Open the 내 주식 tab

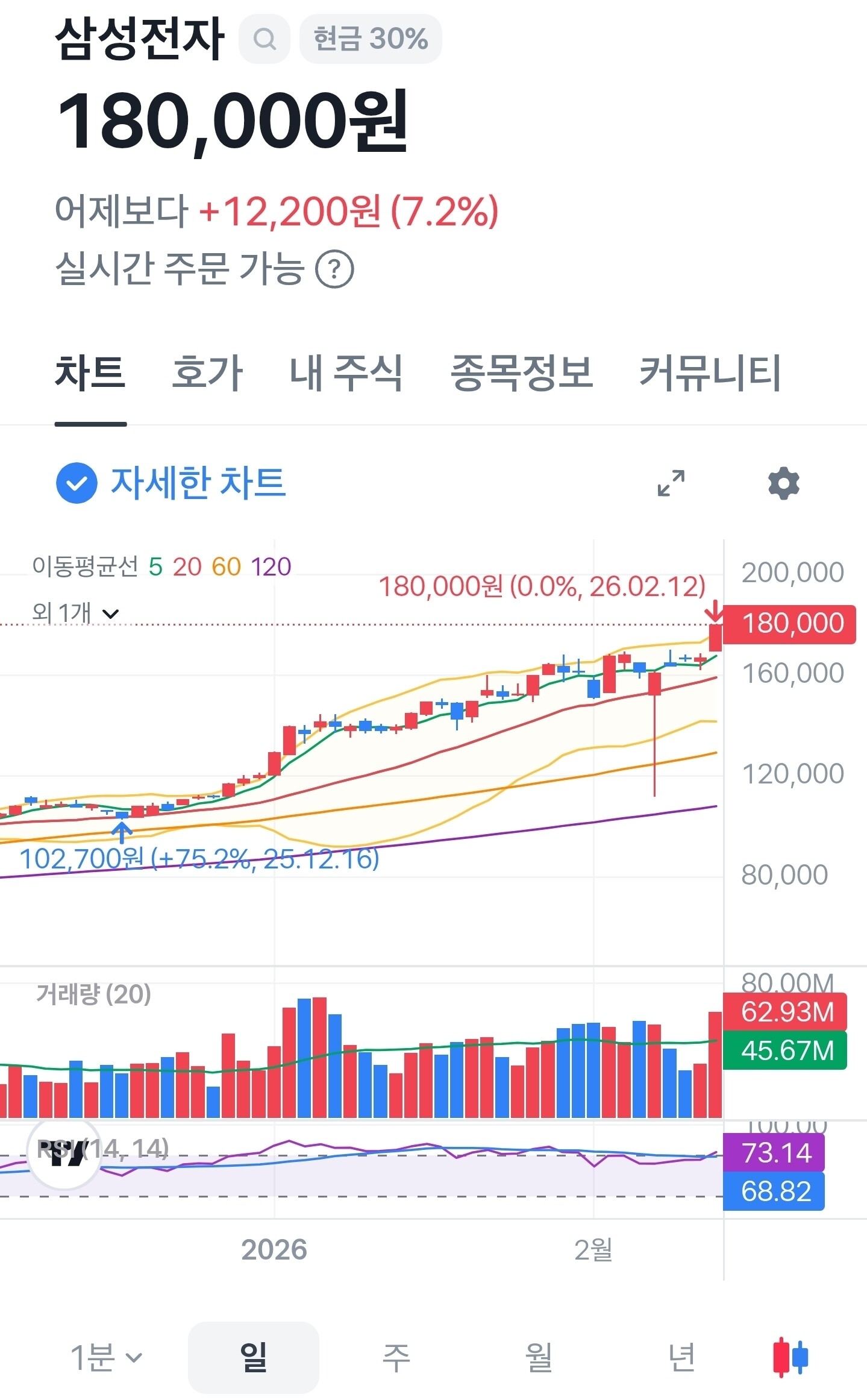point(346,373)
